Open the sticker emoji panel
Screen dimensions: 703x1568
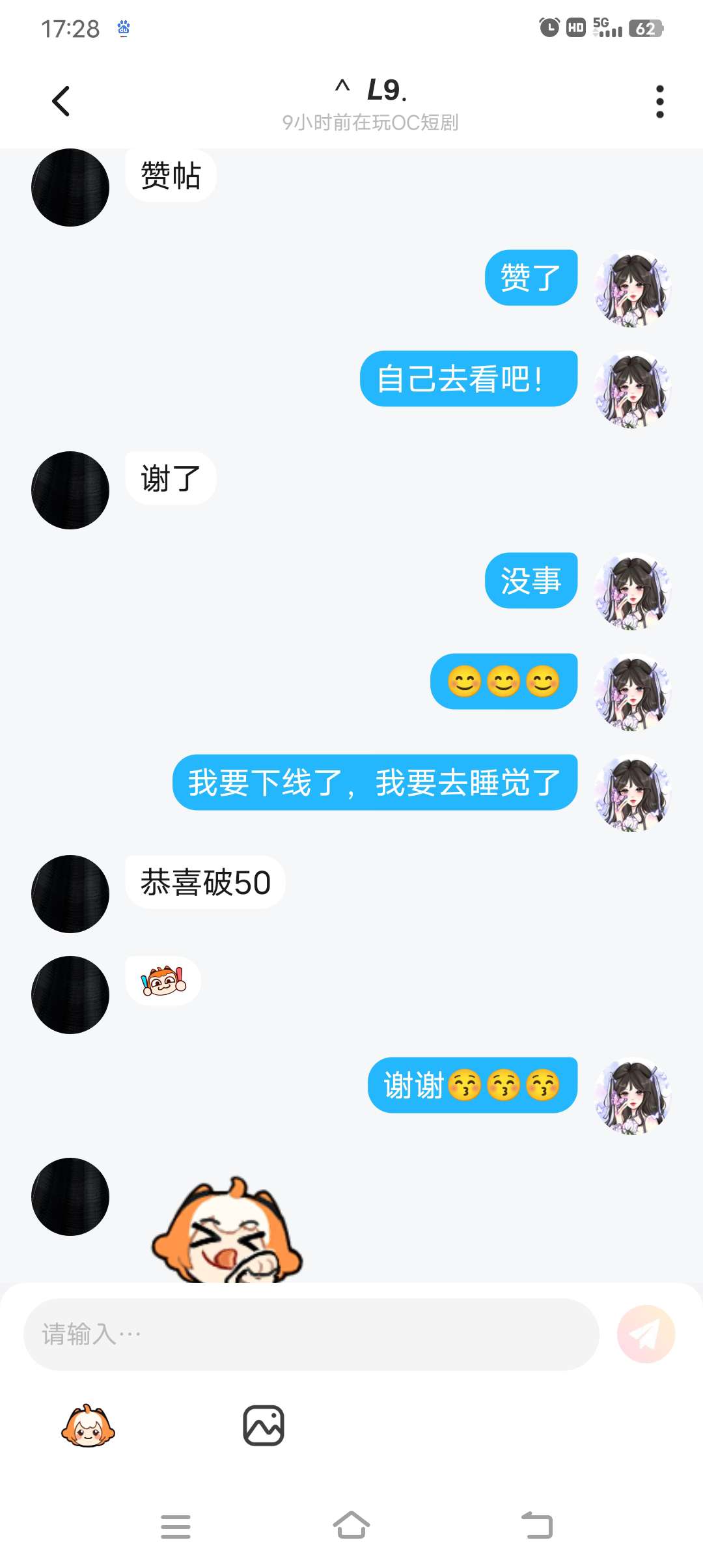pos(88,1426)
